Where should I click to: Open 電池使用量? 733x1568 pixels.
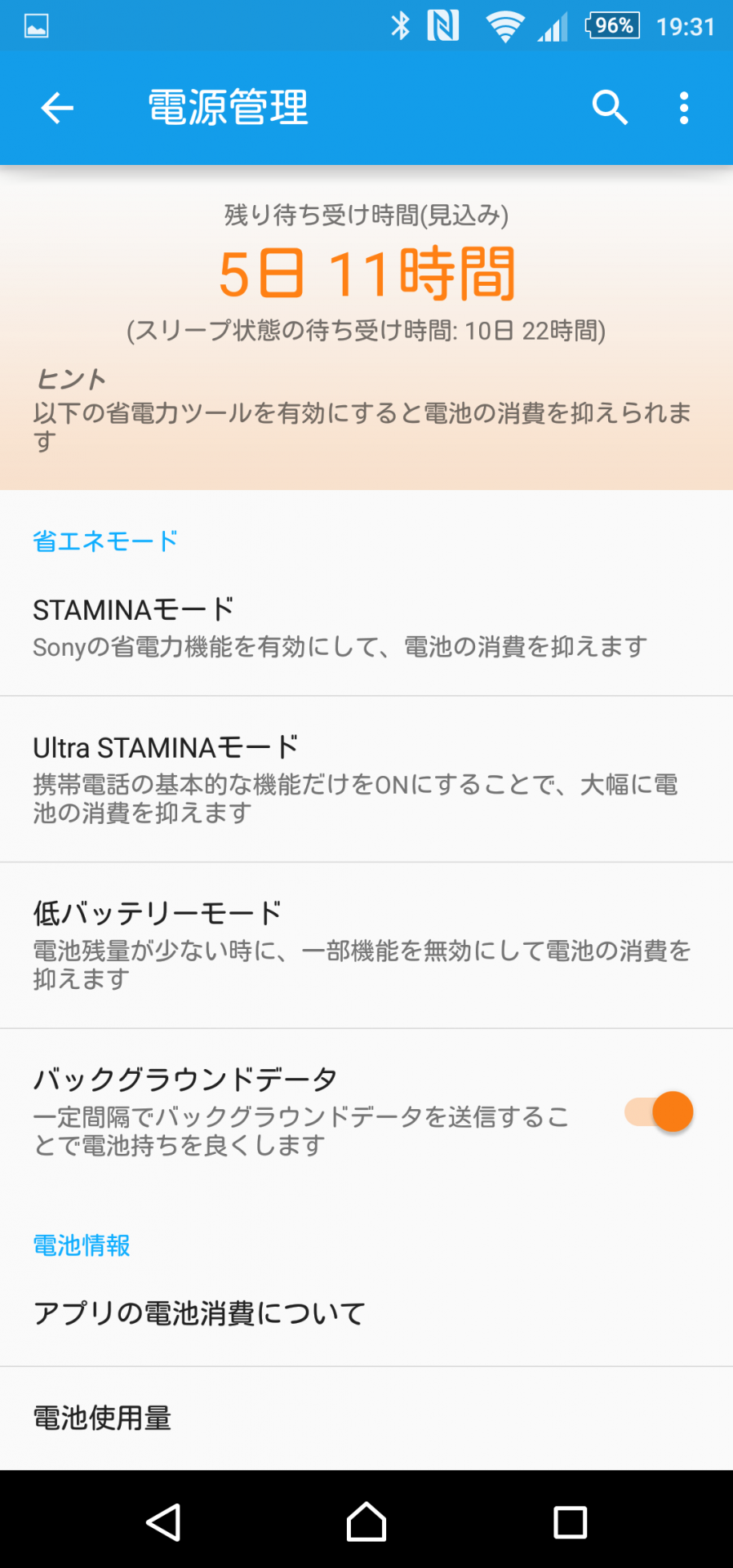click(366, 1419)
